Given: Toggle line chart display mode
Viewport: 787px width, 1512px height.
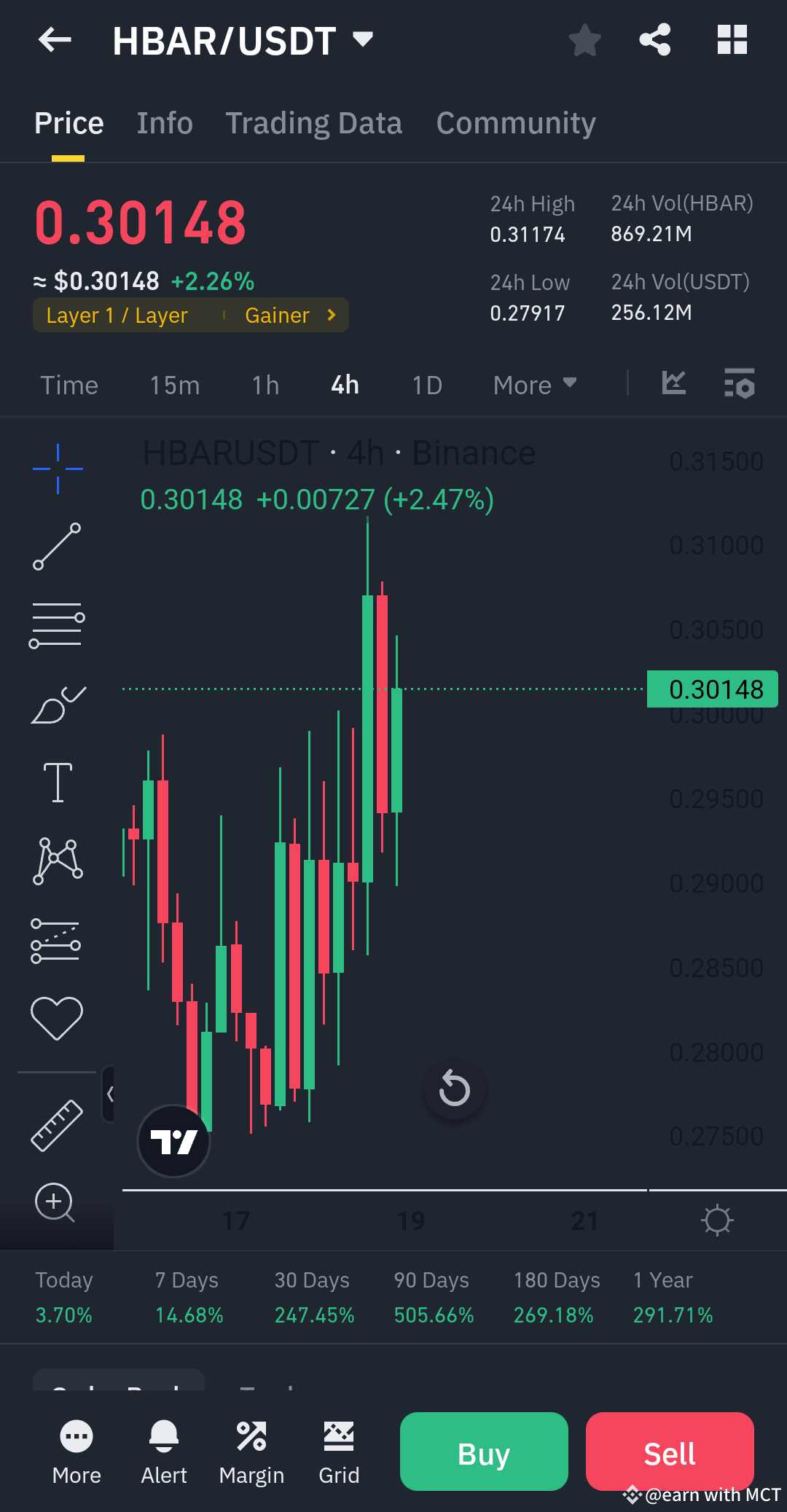Looking at the screenshot, I should coord(673,383).
